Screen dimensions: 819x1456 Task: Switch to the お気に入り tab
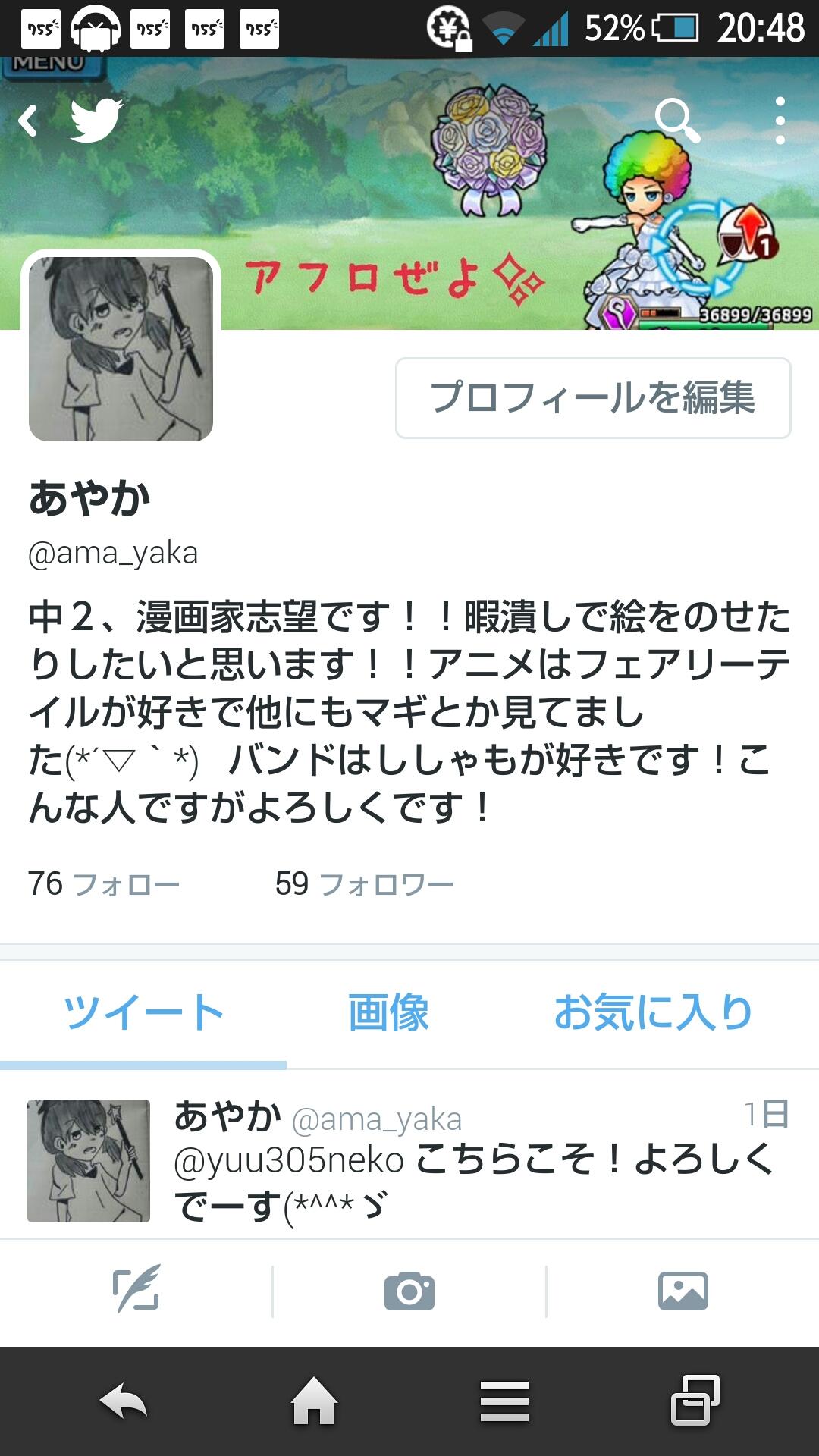click(653, 1013)
